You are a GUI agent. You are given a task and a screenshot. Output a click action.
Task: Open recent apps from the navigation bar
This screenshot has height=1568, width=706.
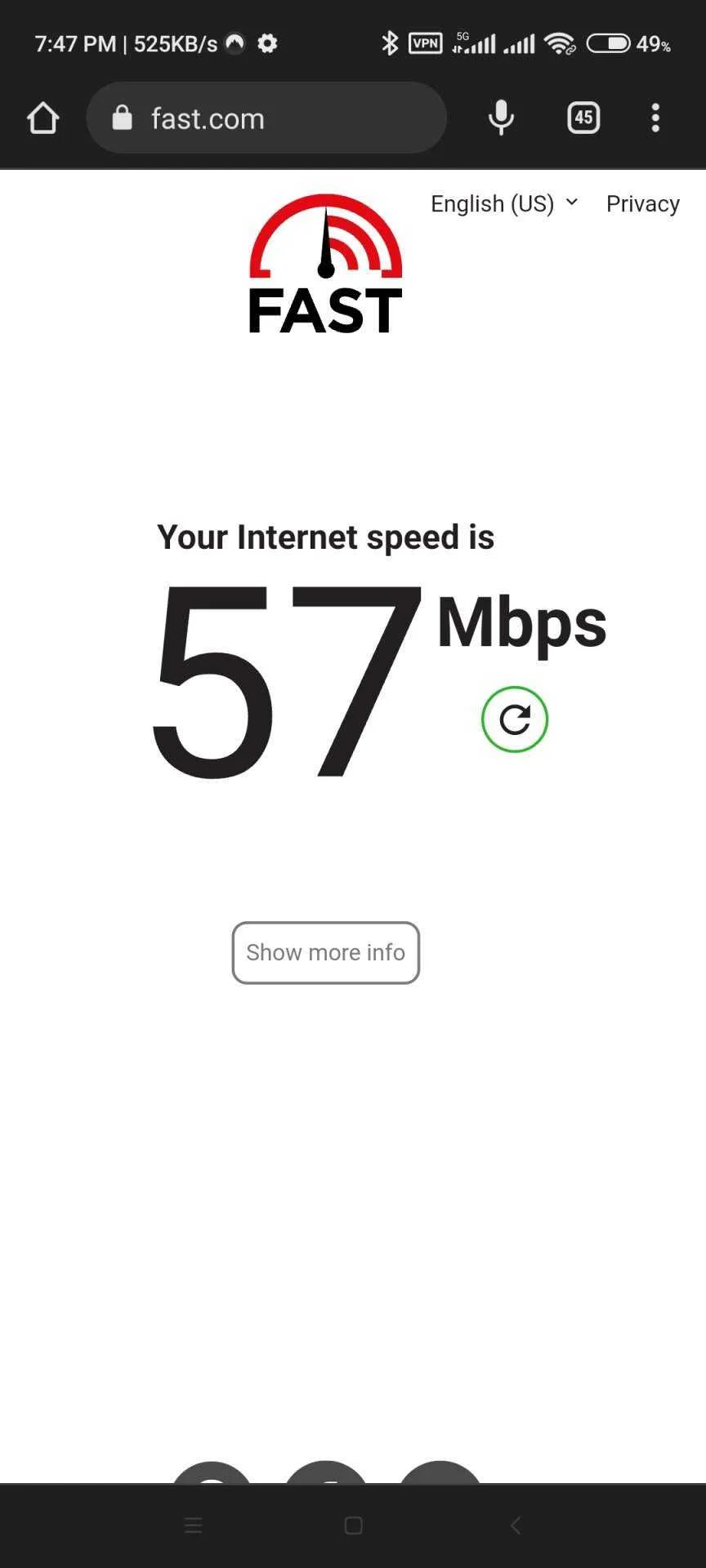pos(193,1526)
